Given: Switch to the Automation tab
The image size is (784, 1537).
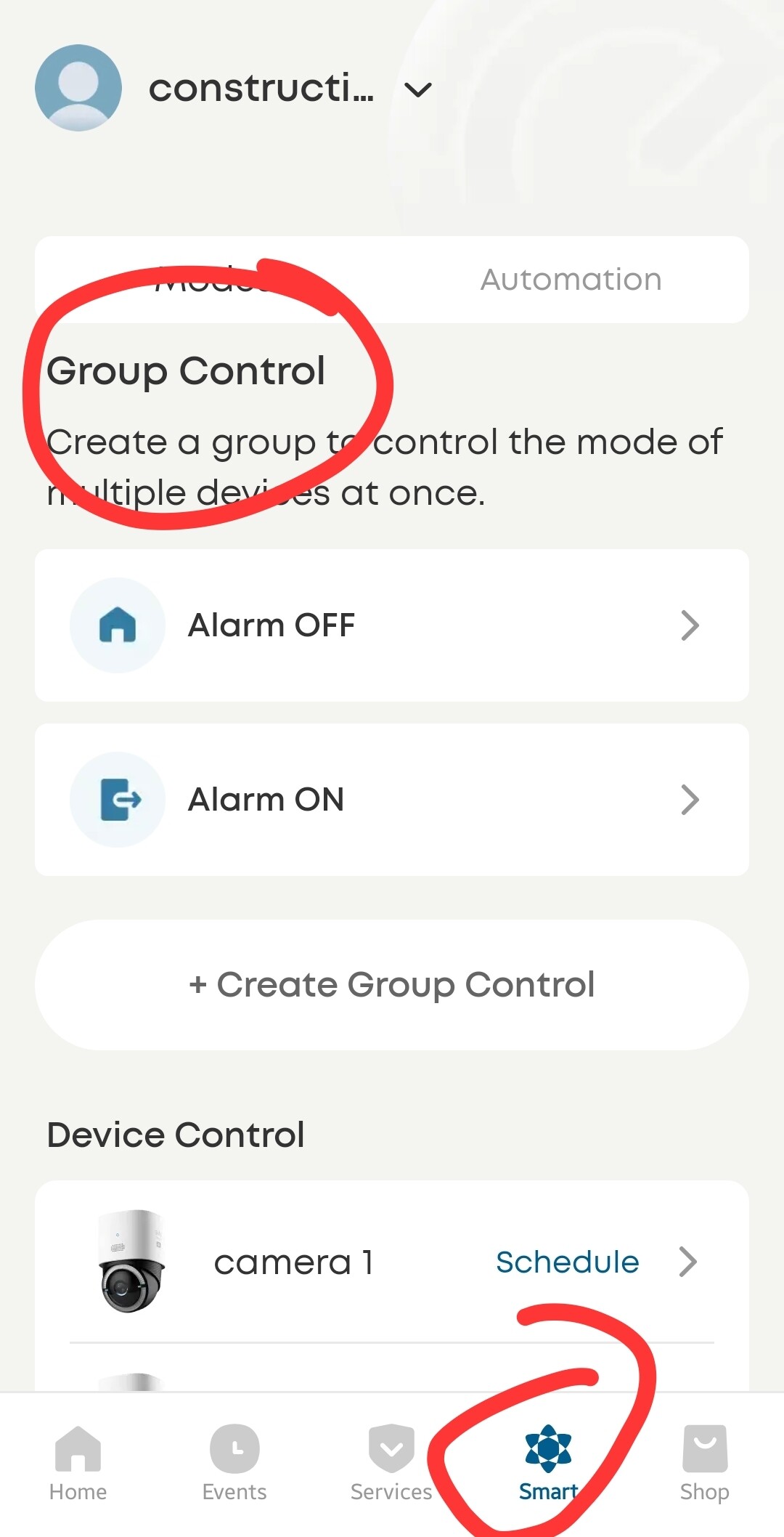Looking at the screenshot, I should (571, 280).
